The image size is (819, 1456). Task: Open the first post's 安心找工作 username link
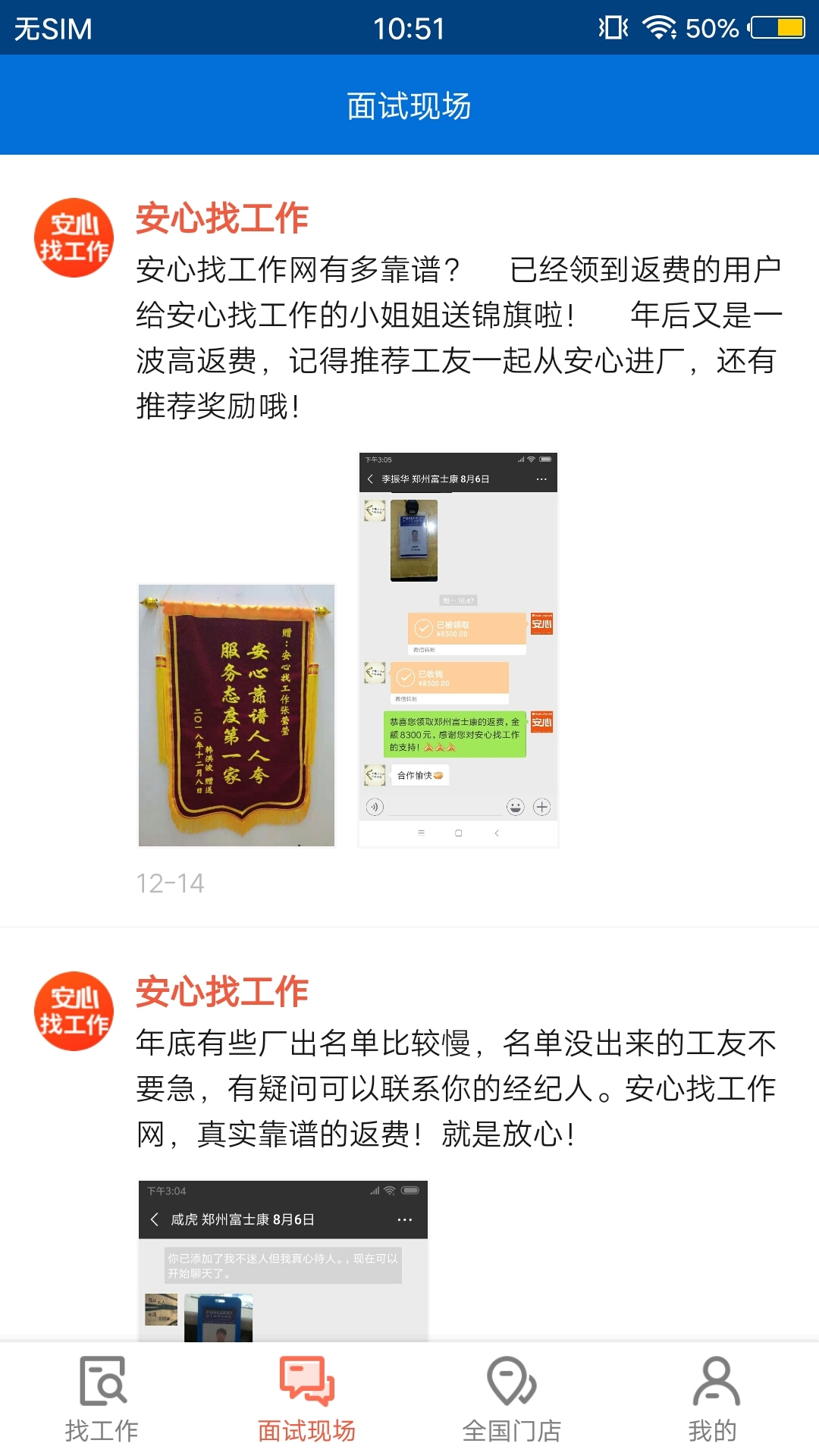pos(220,220)
